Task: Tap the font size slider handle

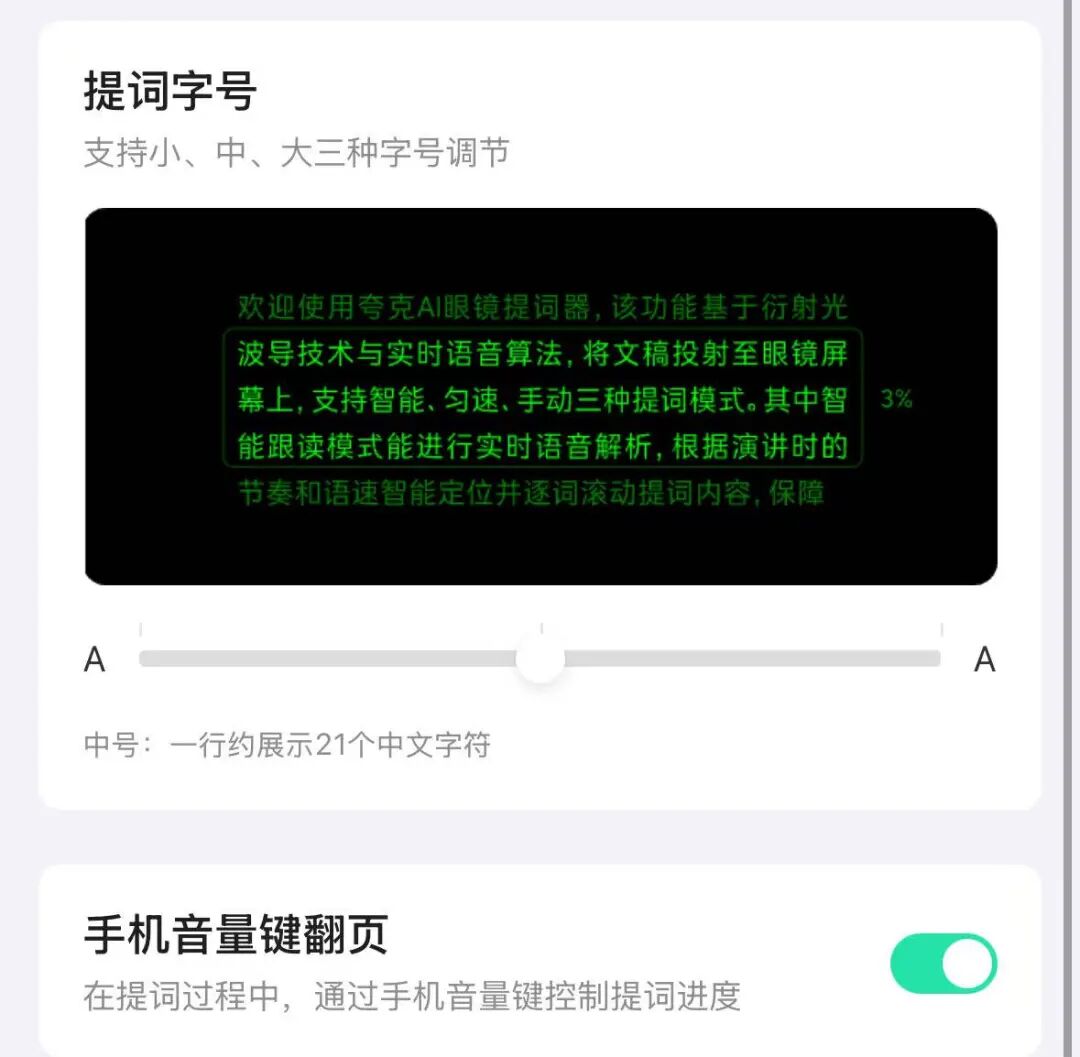Action: pos(541,659)
